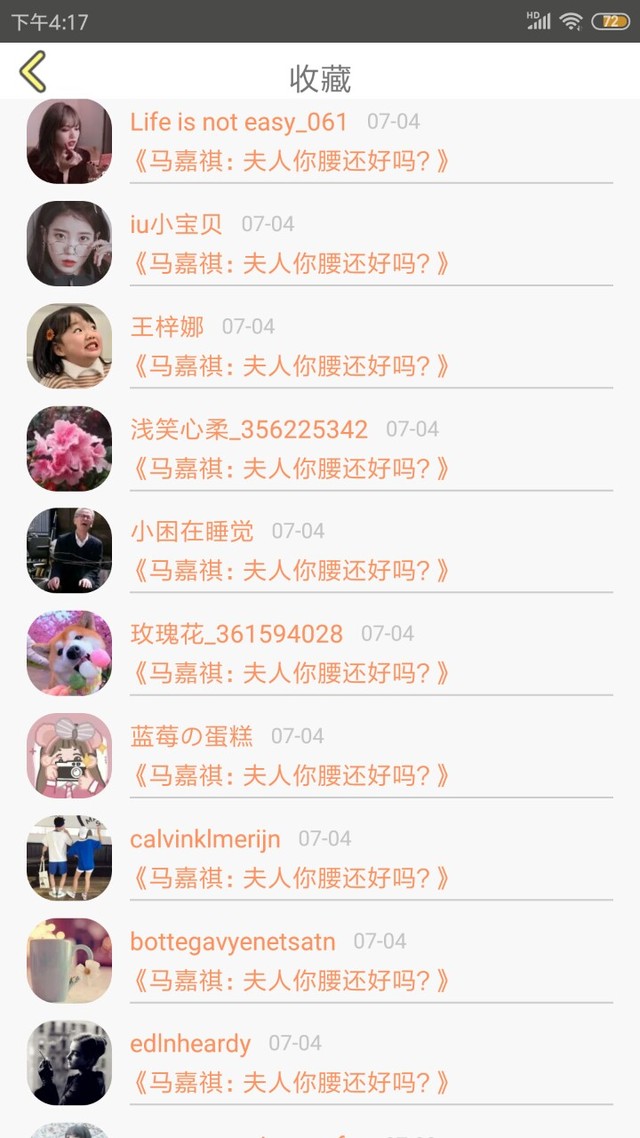Open the row from 王梓娜
Viewport: 640px width, 1138px height.
tap(320, 346)
